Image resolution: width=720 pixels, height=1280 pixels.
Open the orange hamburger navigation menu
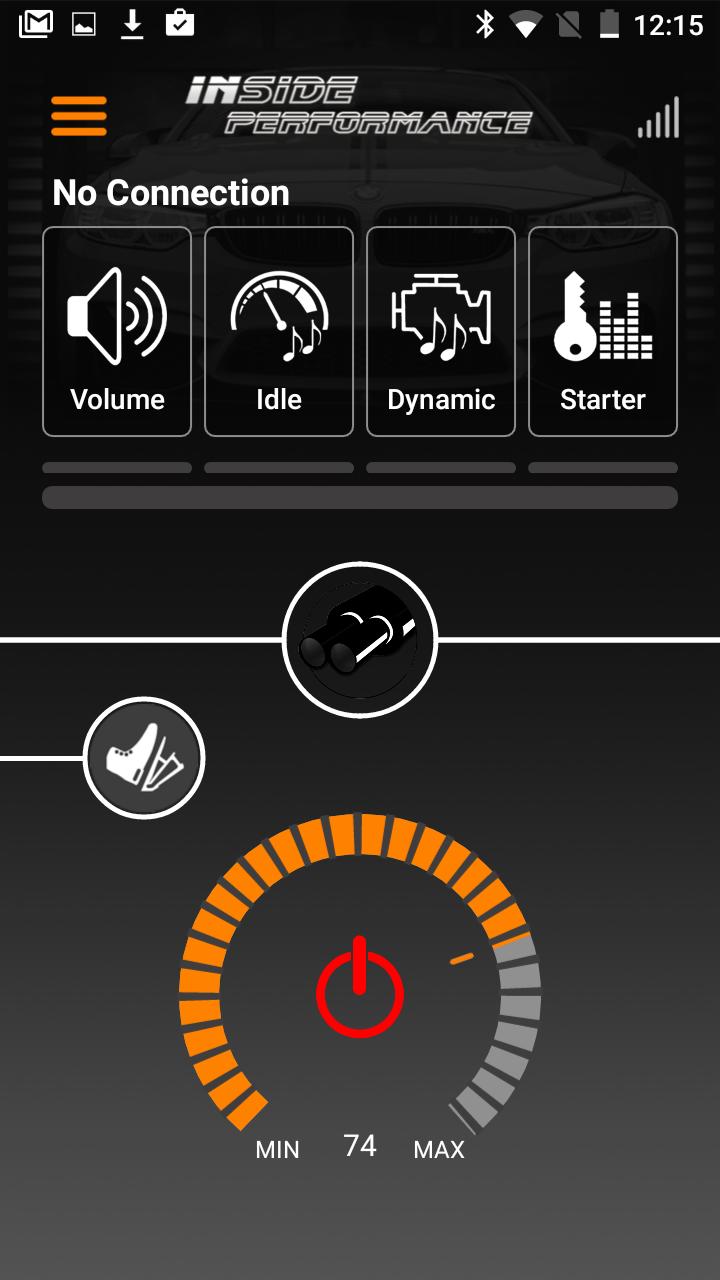[x=79, y=116]
